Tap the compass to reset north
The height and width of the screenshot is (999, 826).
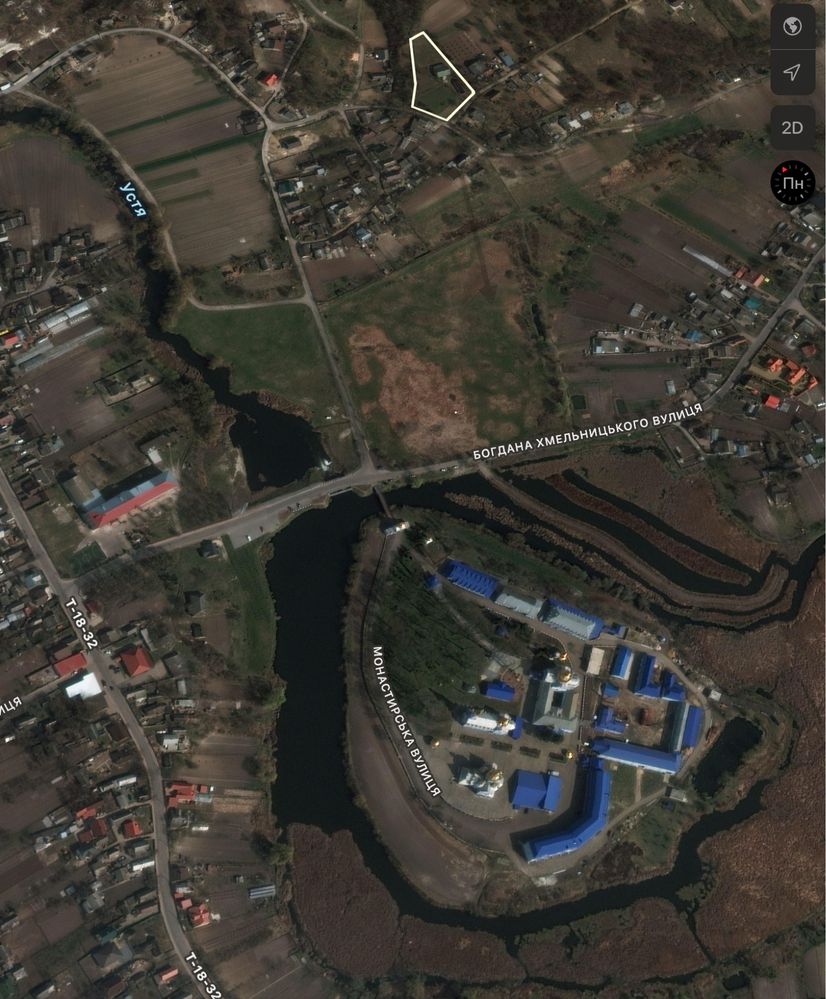(792, 184)
